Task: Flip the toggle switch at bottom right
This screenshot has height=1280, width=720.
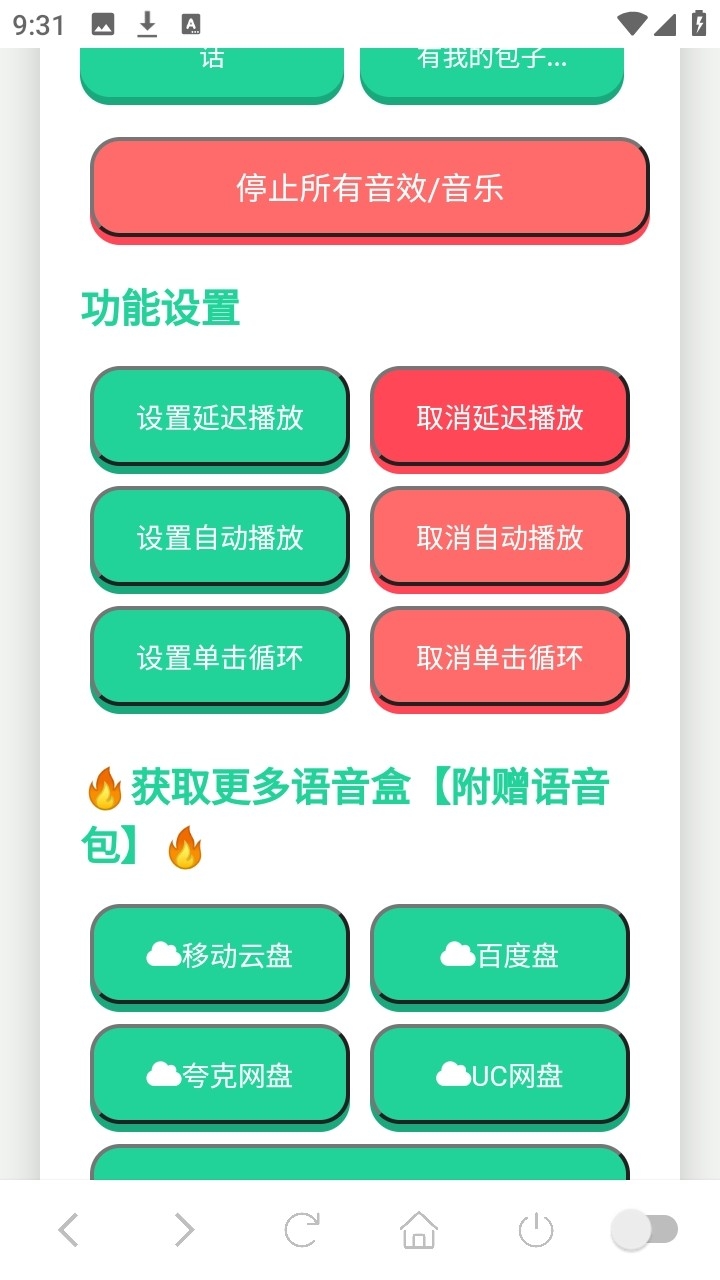Action: [645, 1227]
